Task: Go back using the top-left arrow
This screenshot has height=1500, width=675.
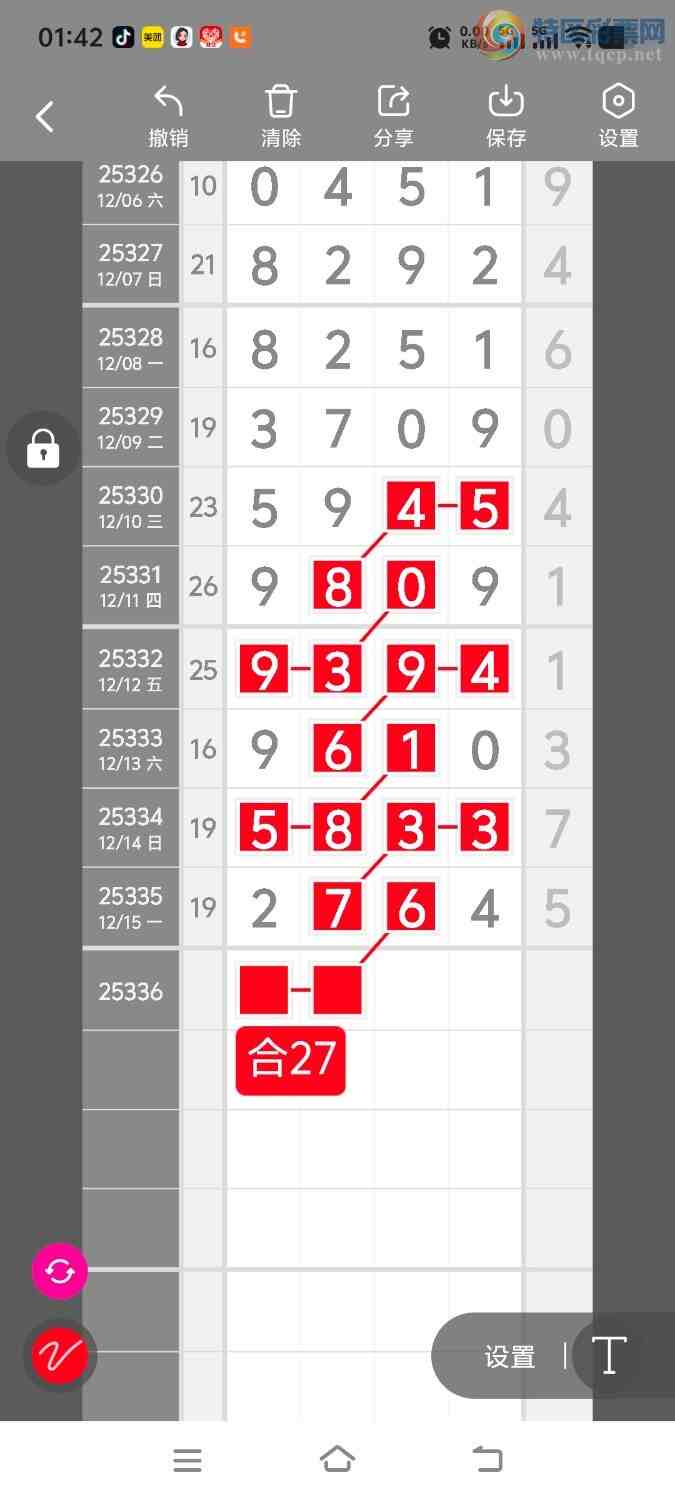Action: (45, 117)
